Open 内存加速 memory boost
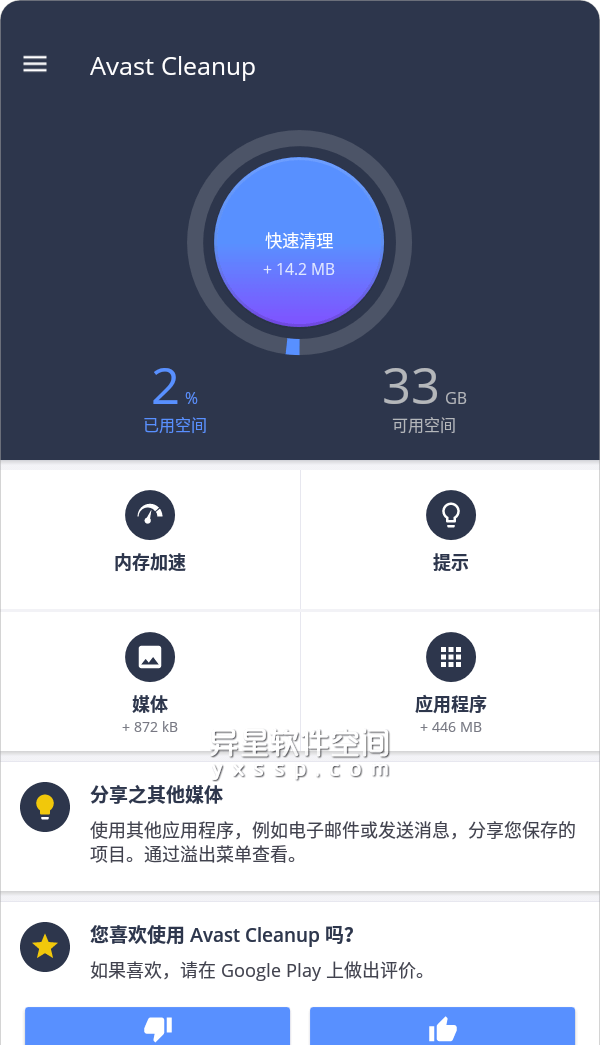 tap(150, 536)
